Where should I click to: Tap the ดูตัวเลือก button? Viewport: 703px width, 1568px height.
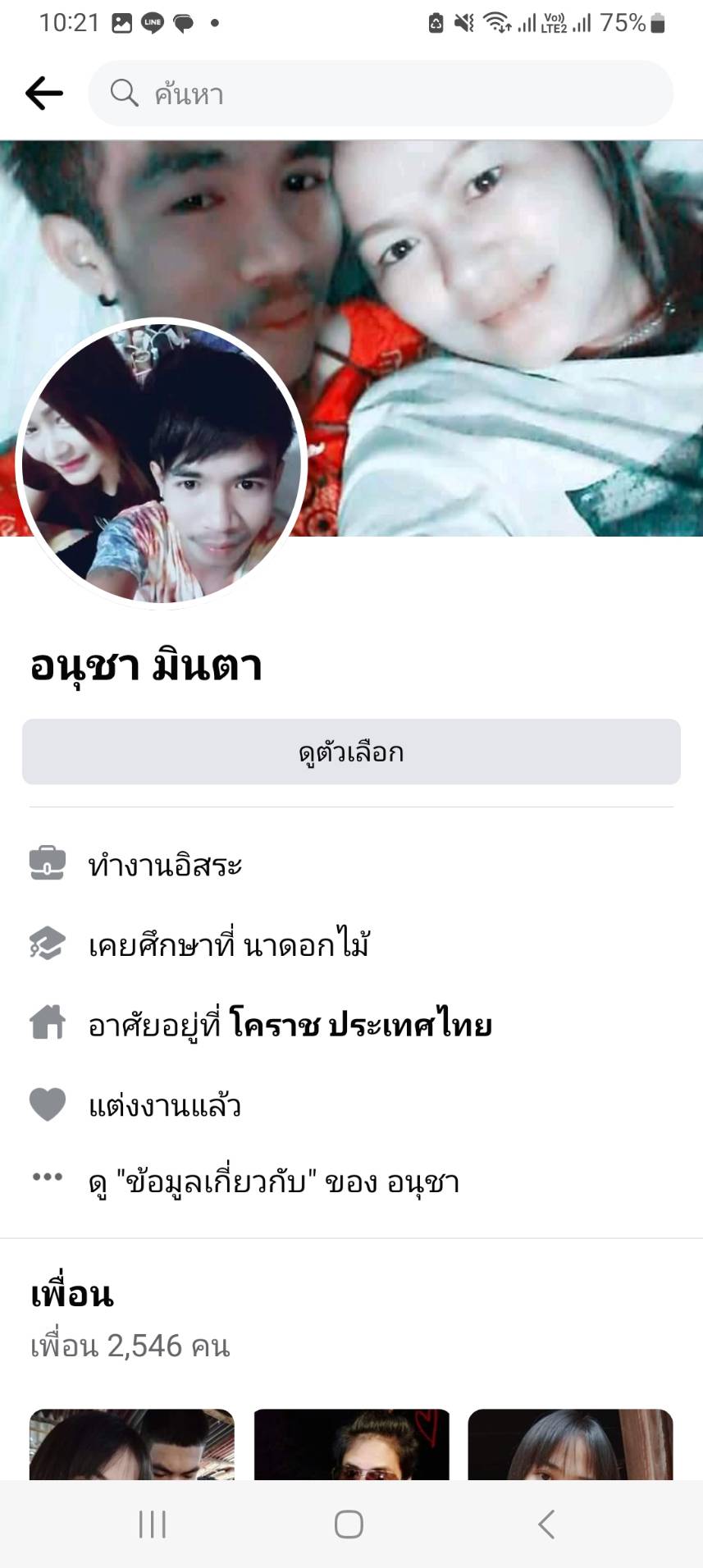pyautogui.click(x=351, y=752)
